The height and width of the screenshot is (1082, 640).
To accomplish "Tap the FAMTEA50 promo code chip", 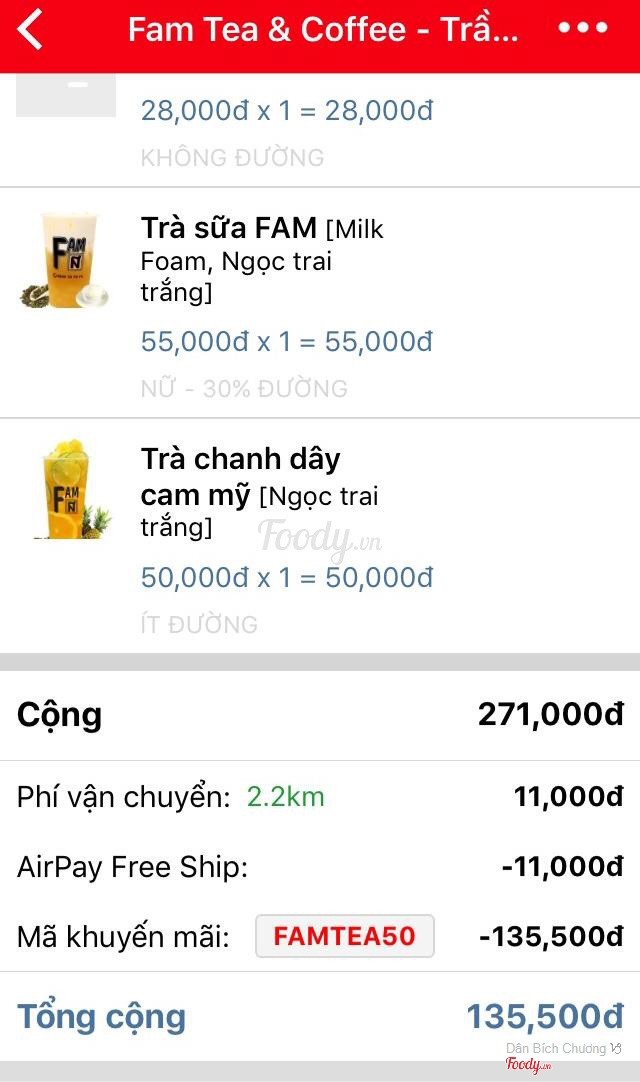I will [344, 937].
